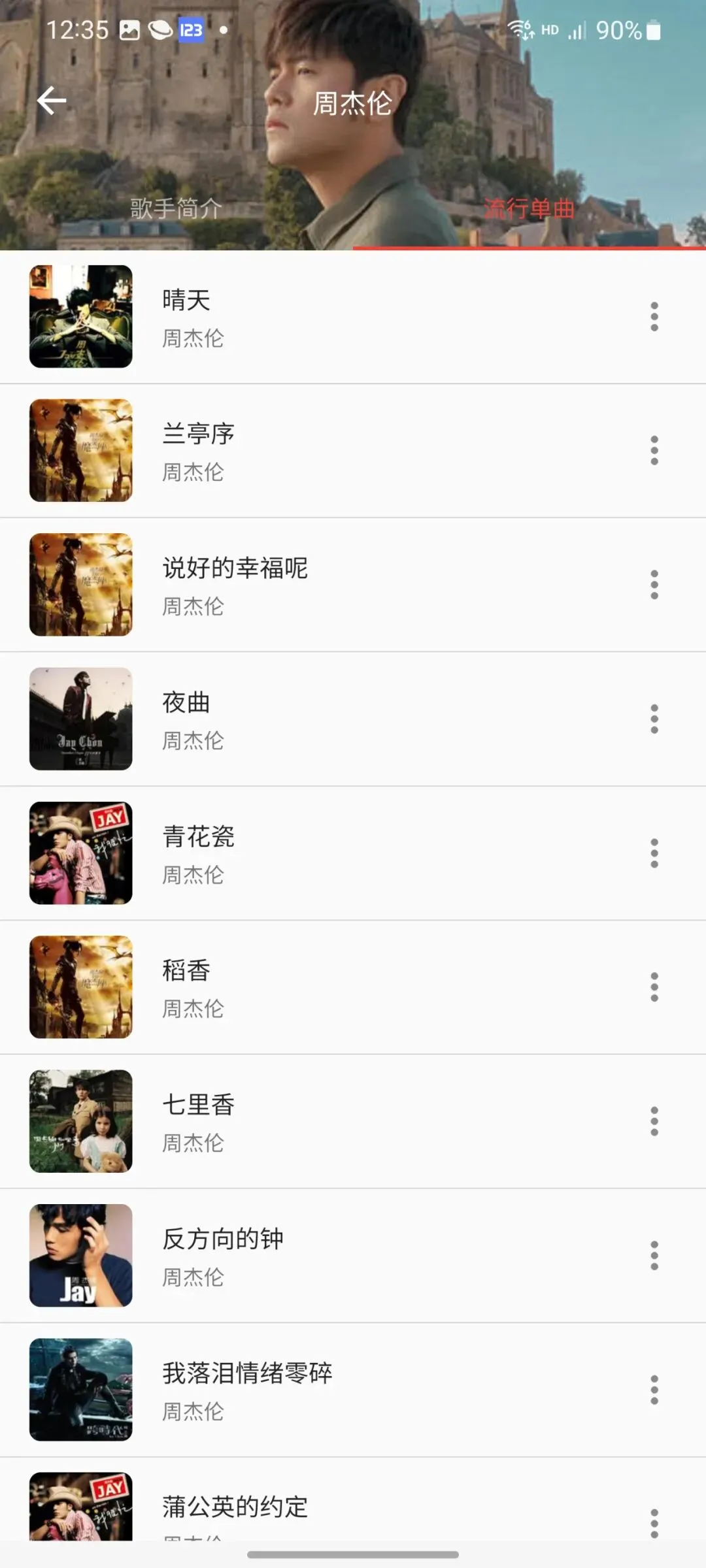
Task: Show more options for 说好的幸福呢
Action: pos(654,585)
